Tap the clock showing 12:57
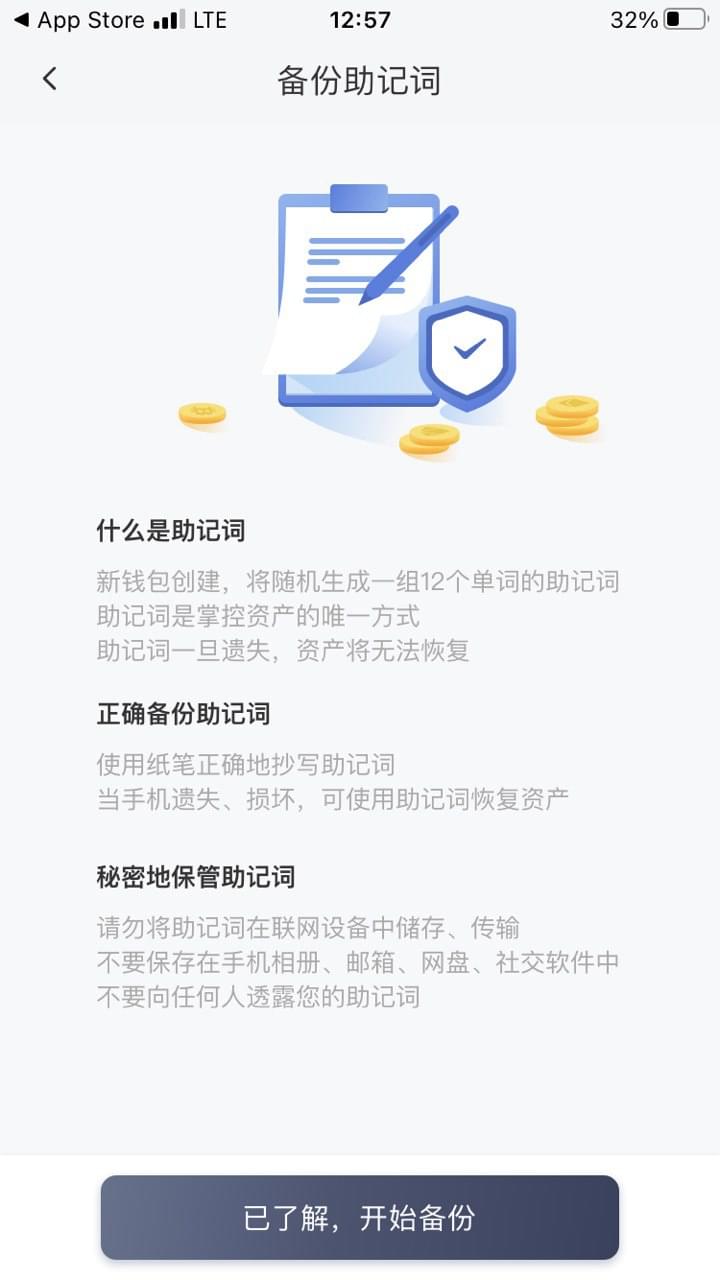Image resolution: width=720 pixels, height=1280 pixels. pyautogui.click(x=360, y=18)
